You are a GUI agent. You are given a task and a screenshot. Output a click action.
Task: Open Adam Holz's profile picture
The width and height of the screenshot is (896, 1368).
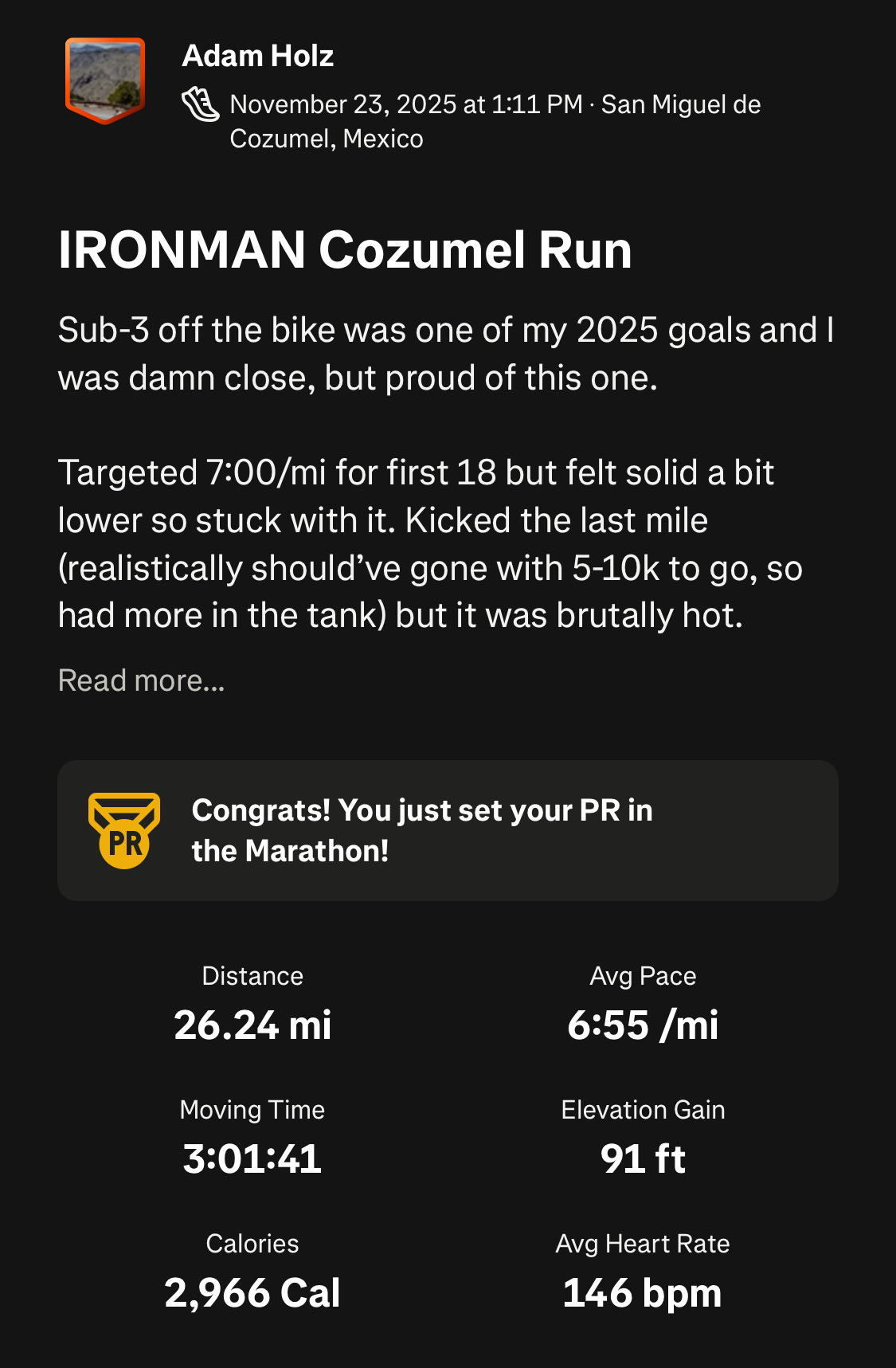[104, 80]
